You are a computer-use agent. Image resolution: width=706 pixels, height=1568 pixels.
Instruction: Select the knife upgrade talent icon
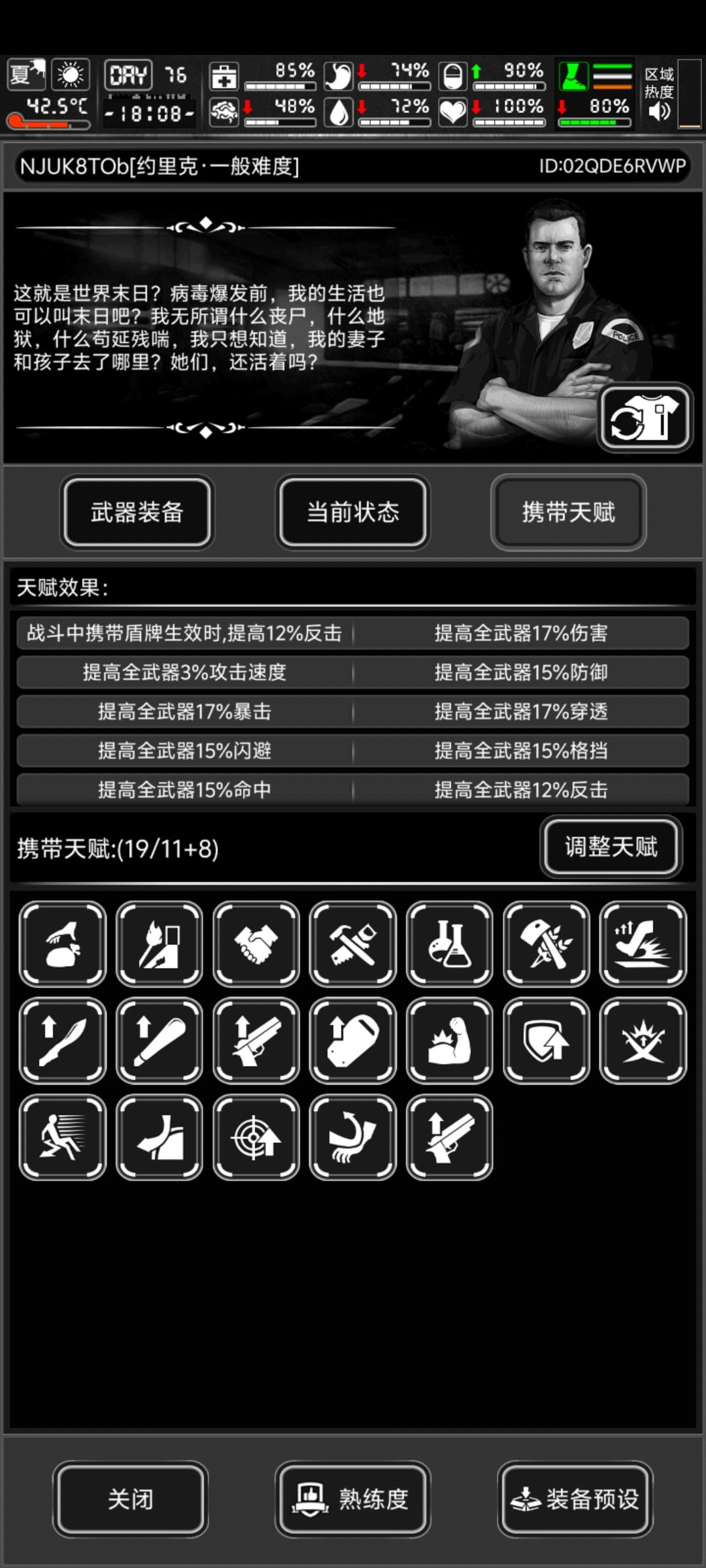click(61, 1040)
